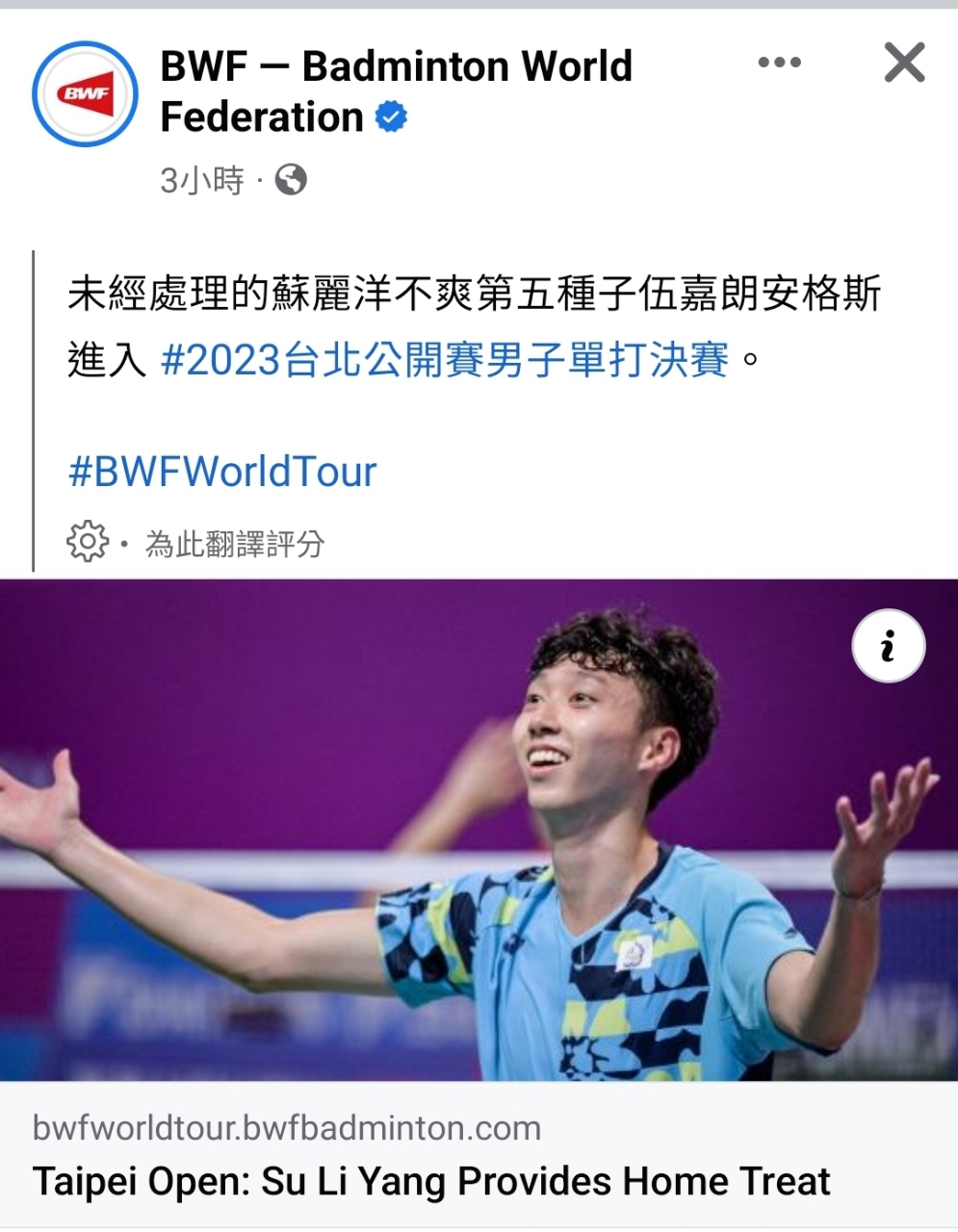Dismiss the post with the X icon

[904, 64]
